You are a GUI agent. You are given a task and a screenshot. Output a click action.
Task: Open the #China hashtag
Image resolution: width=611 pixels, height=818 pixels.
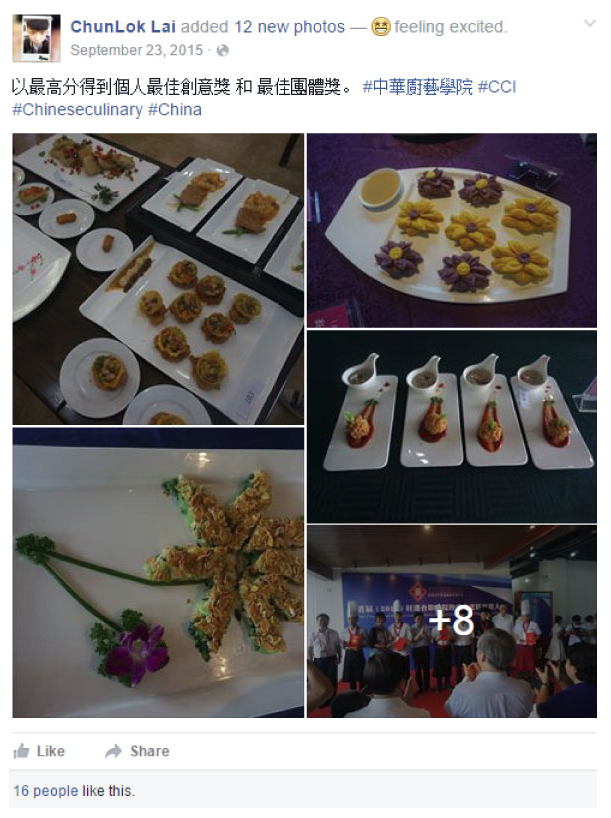[174, 109]
